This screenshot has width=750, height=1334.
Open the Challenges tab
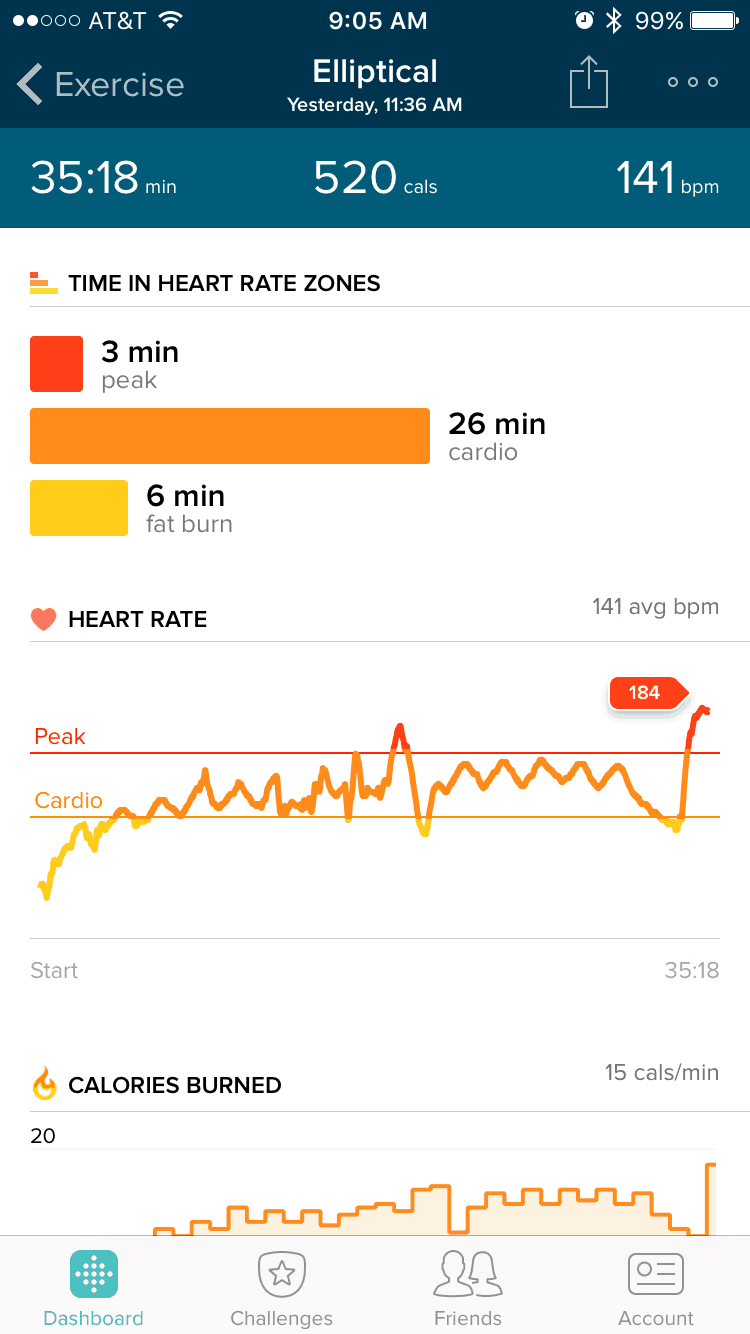[x=281, y=1288]
